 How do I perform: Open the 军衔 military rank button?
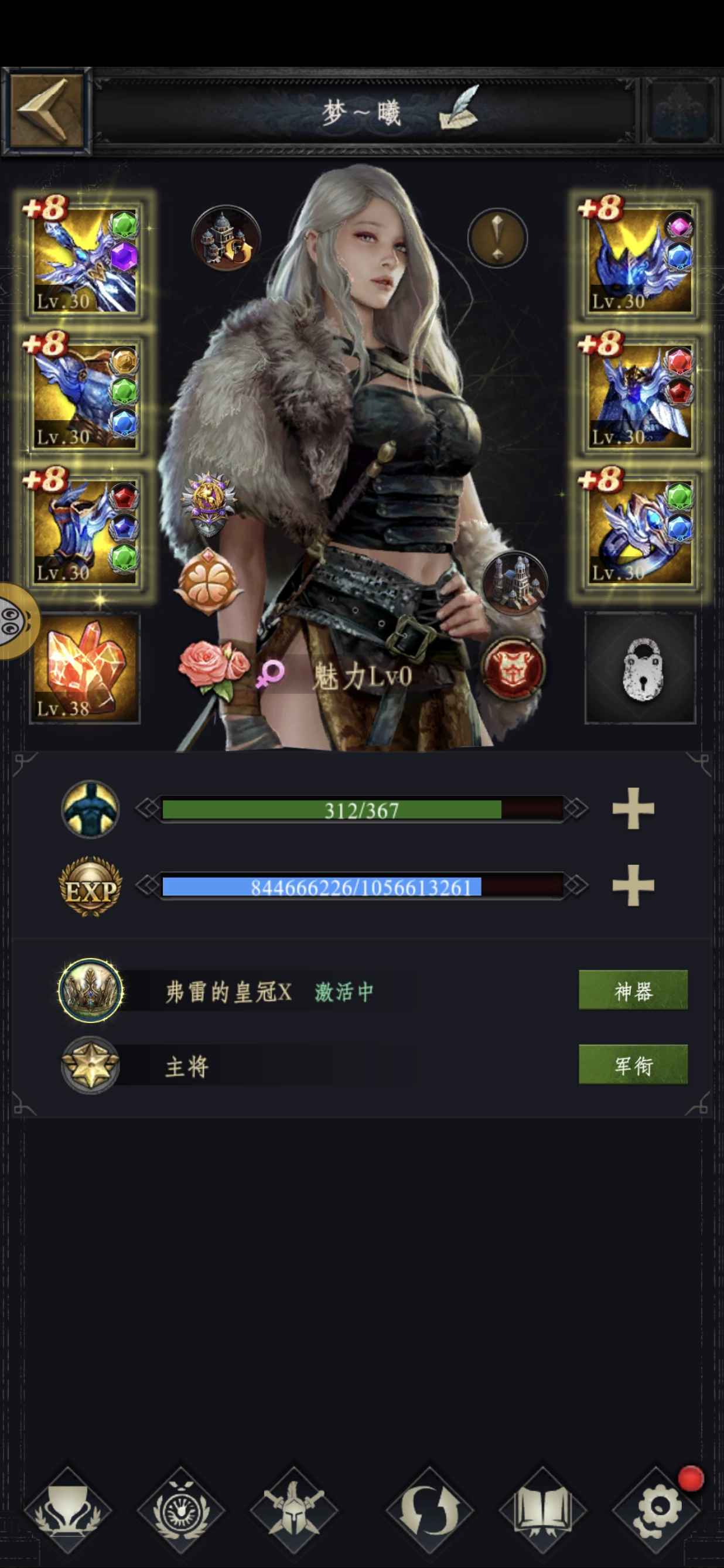click(x=633, y=1065)
